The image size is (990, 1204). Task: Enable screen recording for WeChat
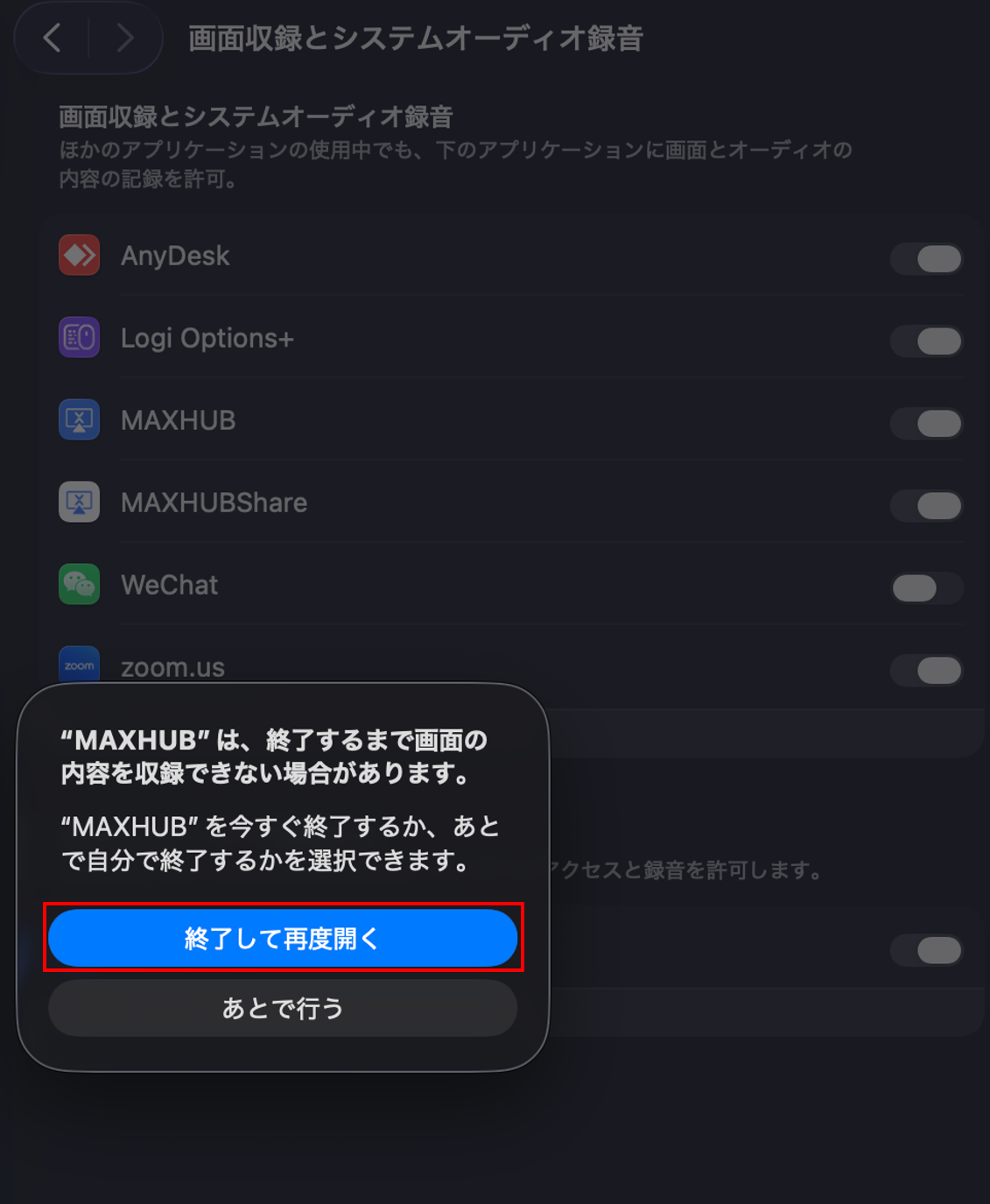[927, 588]
